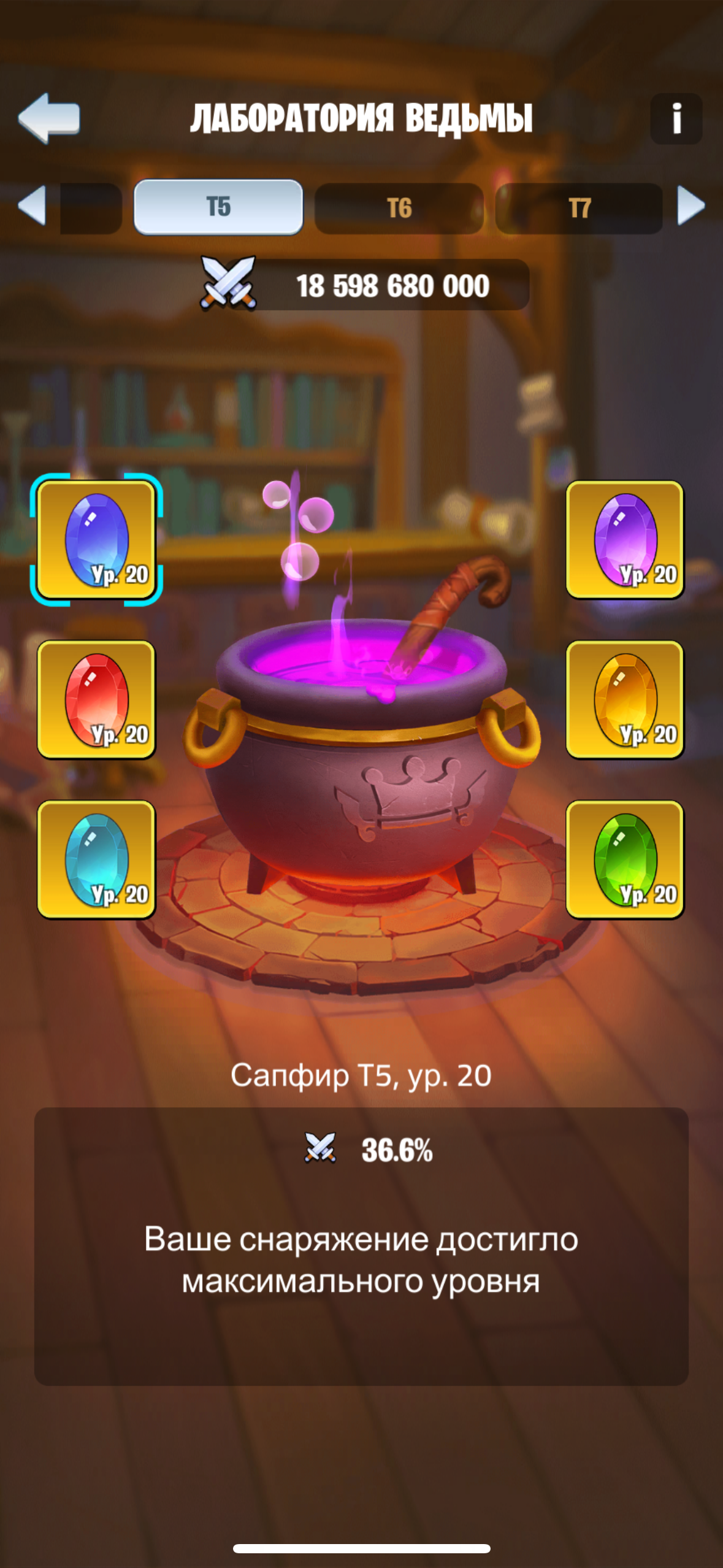Select the T5 tab
This screenshot has width=723, height=1568.
(x=218, y=207)
